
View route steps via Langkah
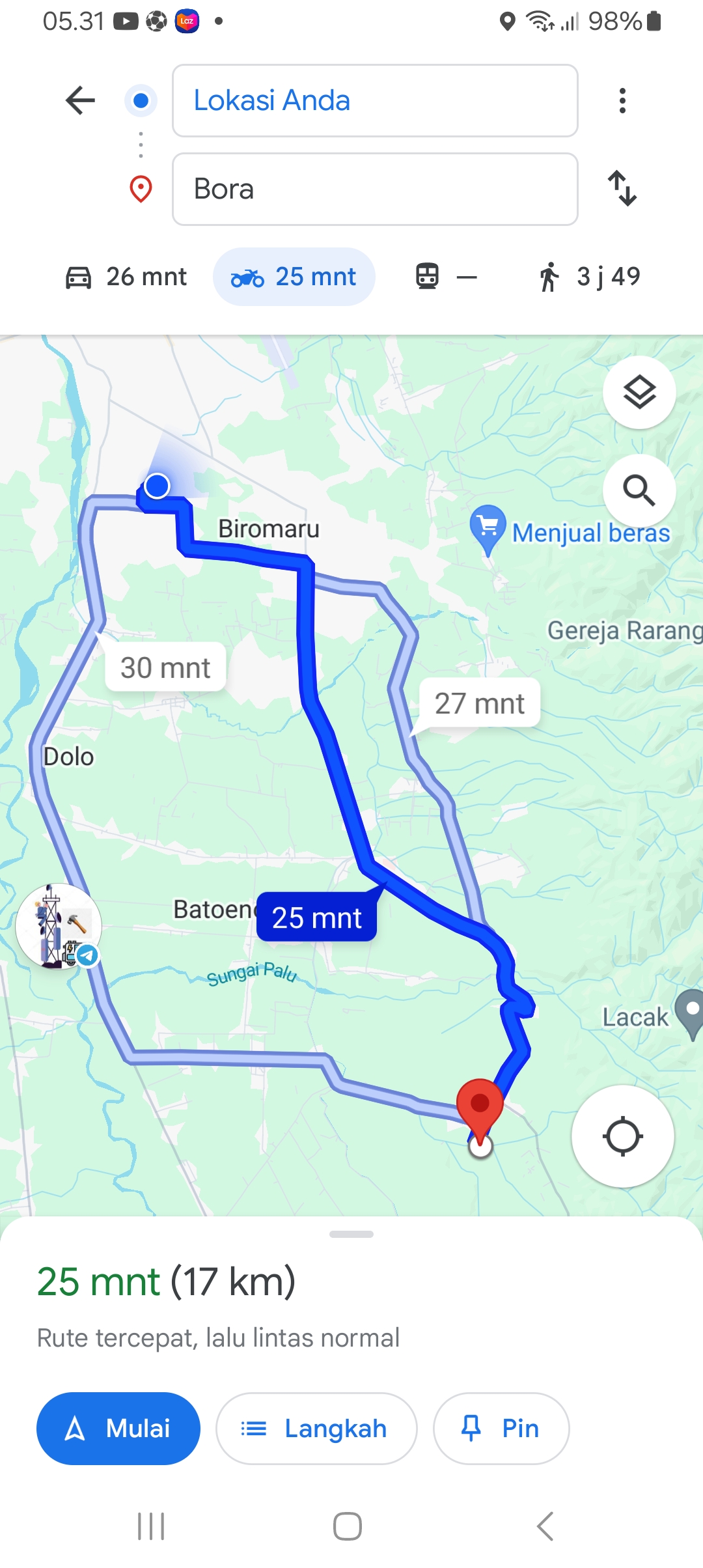coord(316,1429)
